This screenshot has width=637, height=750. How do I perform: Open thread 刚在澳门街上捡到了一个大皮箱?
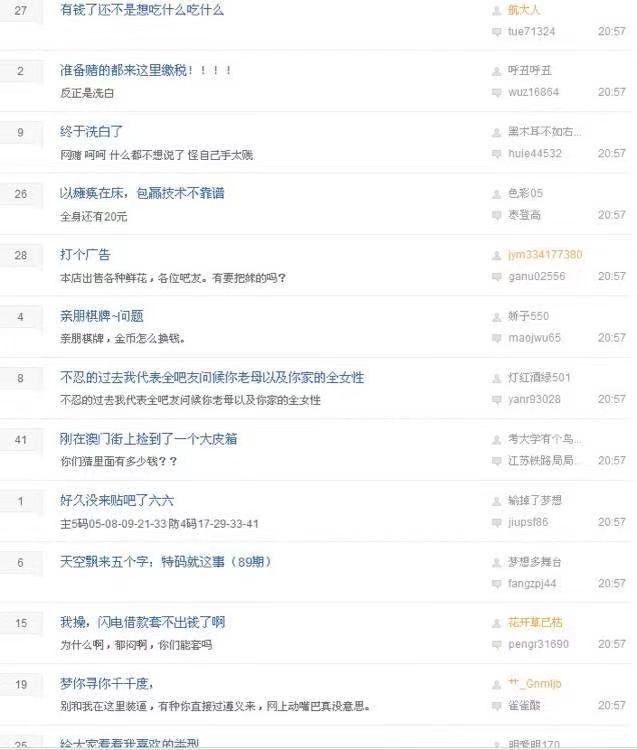[x=148, y=439]
